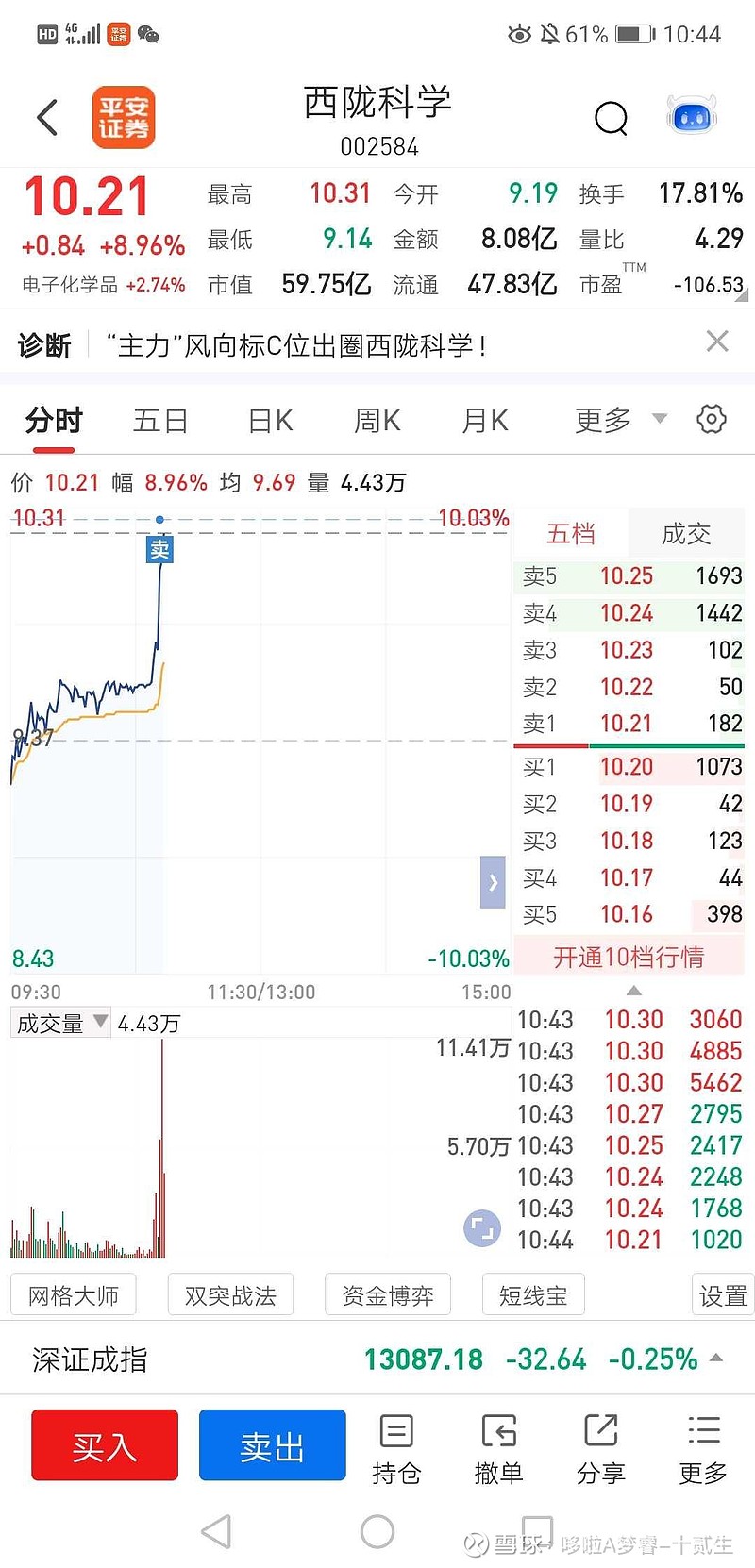
Task: Tap 开通10档行情 to unlock level-10 quotes
Action: coord(629,958)
